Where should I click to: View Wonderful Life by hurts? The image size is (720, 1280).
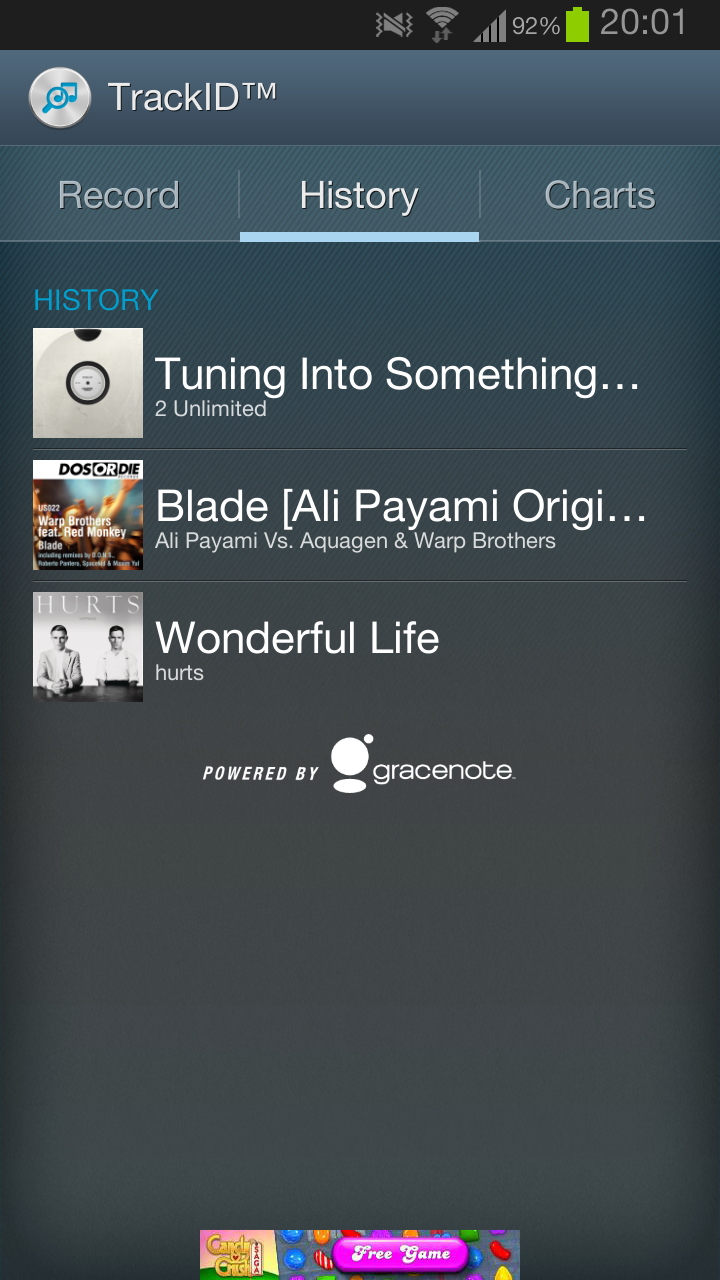(x=360, y=647)
